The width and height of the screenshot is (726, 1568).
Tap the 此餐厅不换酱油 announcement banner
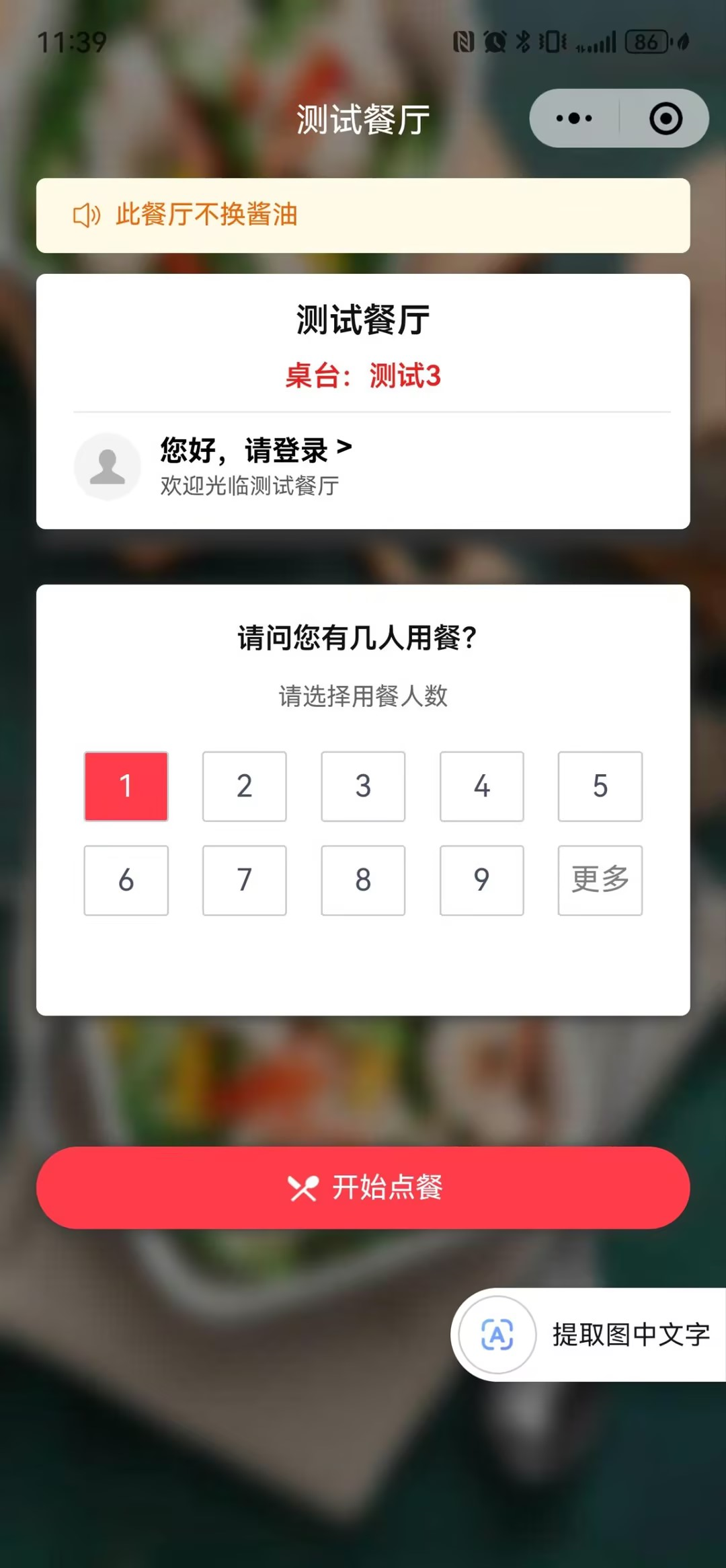(x=363, y=215)
